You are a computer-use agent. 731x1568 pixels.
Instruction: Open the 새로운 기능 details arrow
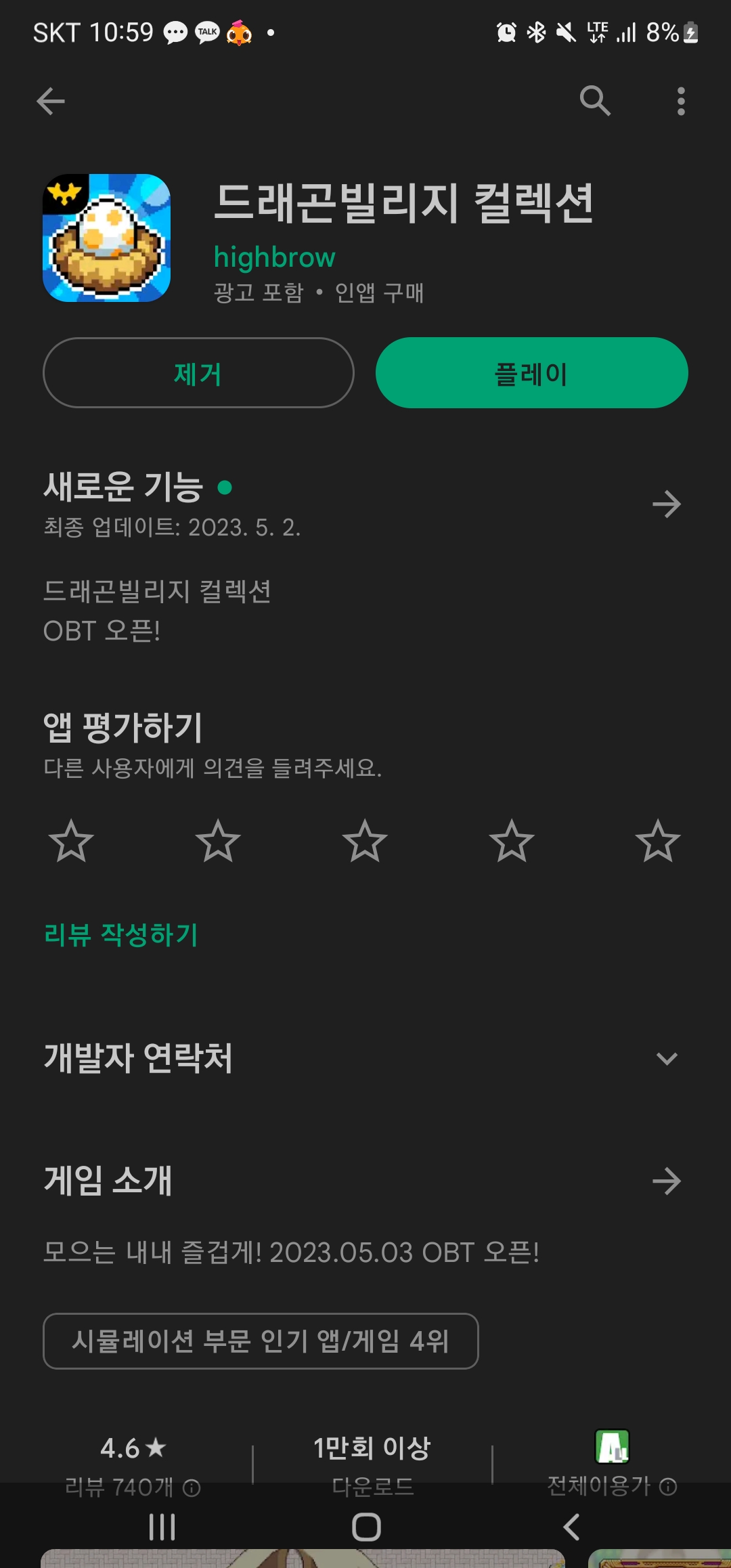[x=666, y=504]
